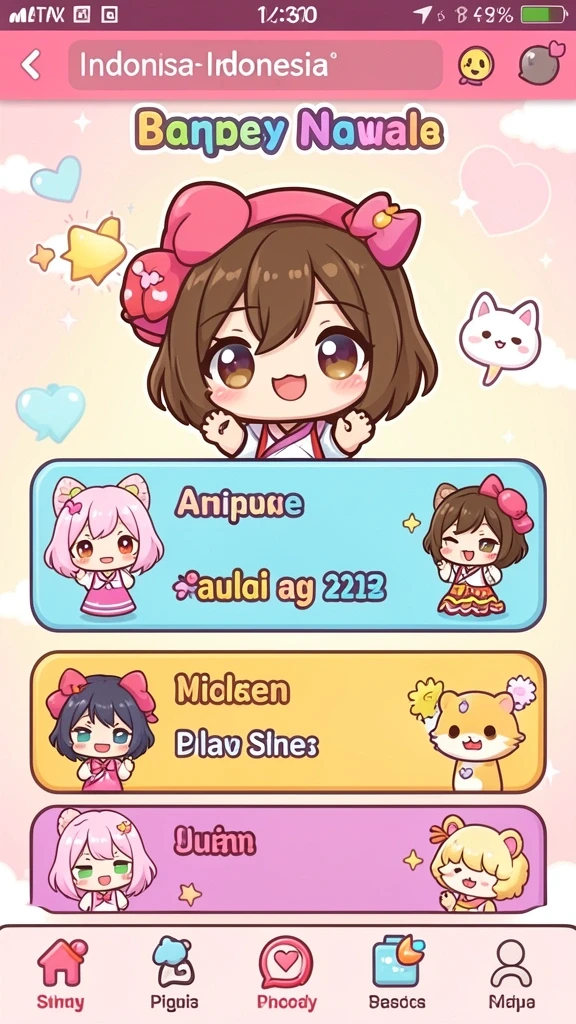576x1024 pixels.
Task: Switch to the Sthay home tab
Action: coord(61,973)
